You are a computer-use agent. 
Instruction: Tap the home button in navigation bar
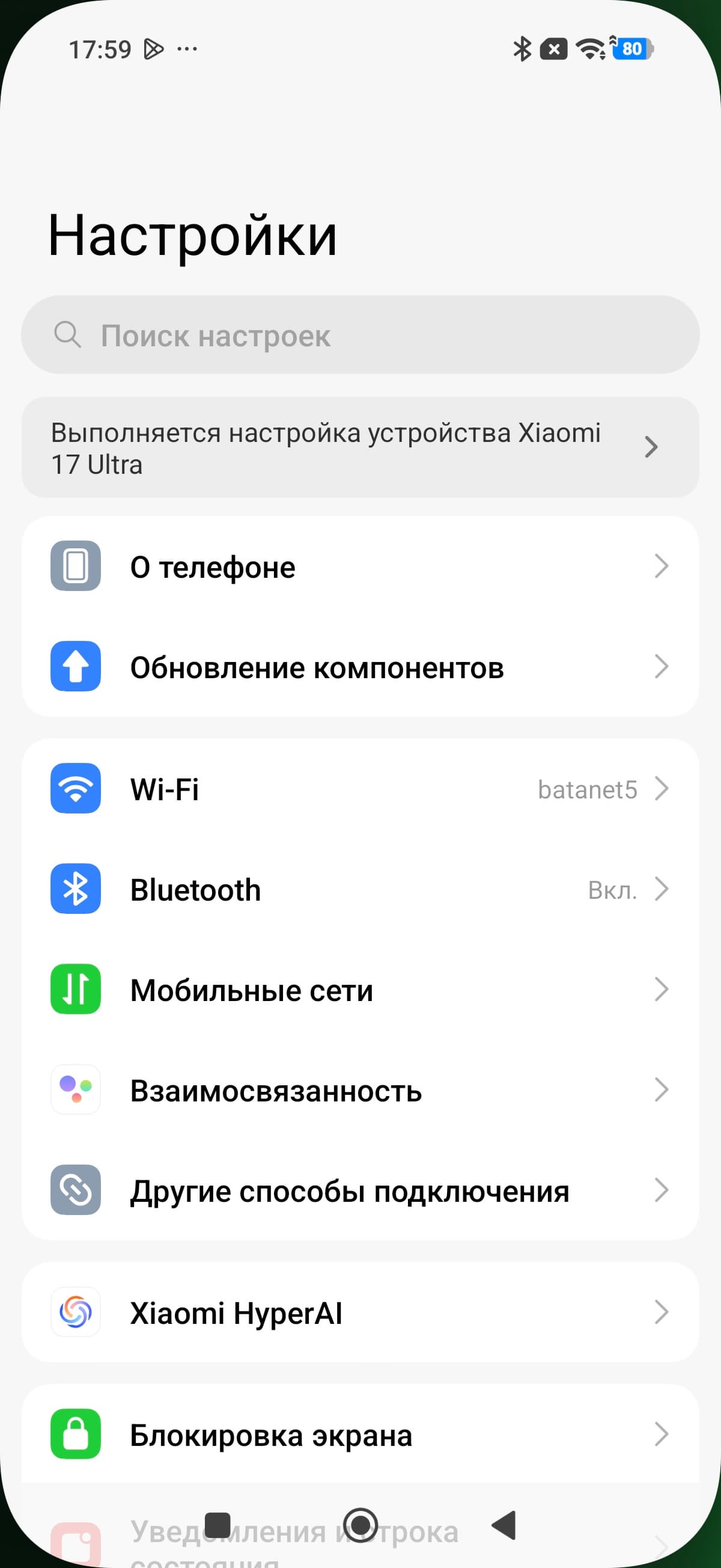click(x=360, y=1525)
